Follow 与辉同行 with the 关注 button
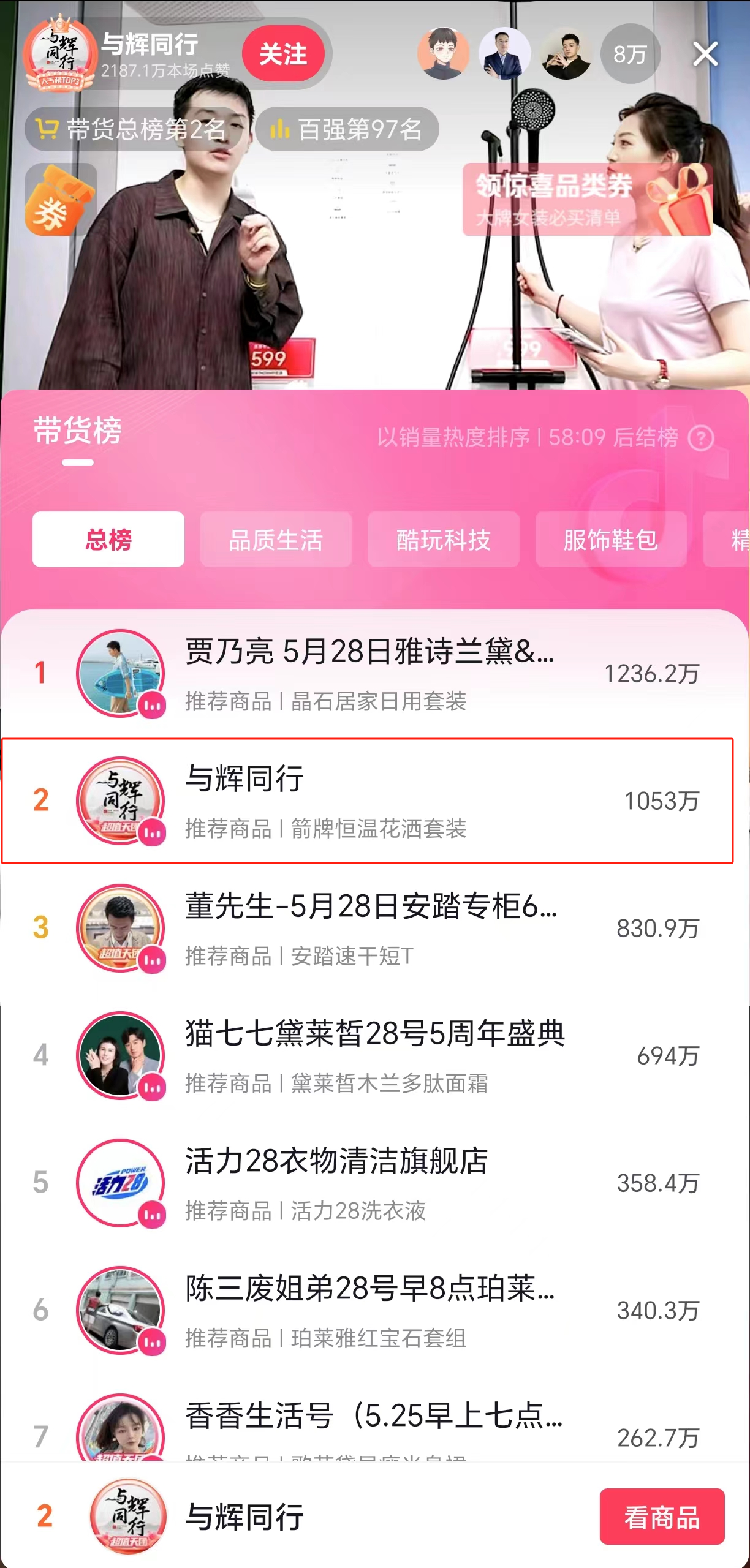Viewport: 750px width, 1568px height. (283, 54)
